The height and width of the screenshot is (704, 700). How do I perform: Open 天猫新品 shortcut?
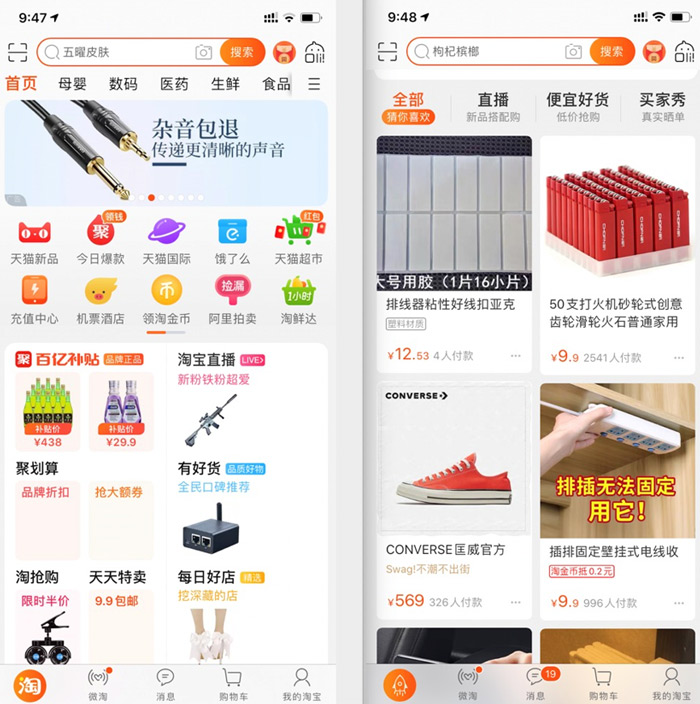(x=34, y=241)
